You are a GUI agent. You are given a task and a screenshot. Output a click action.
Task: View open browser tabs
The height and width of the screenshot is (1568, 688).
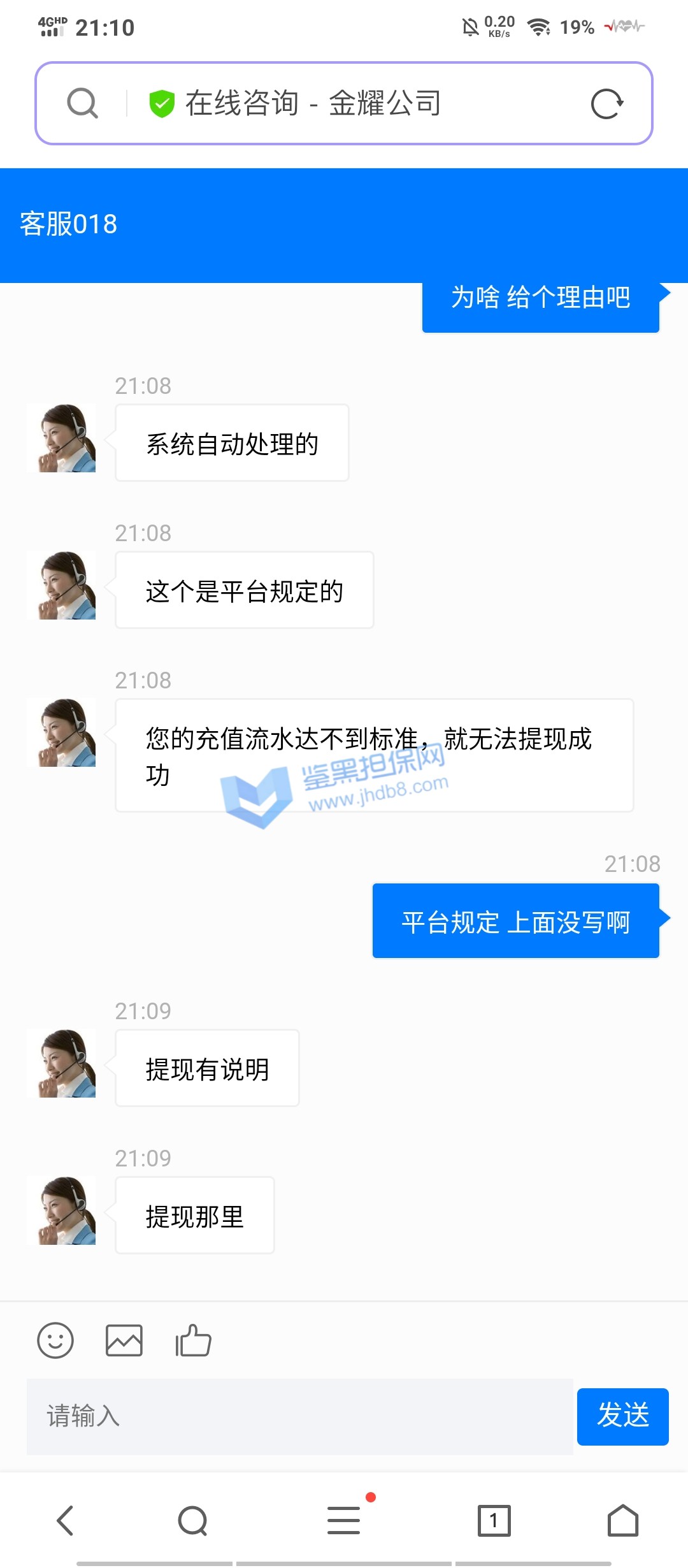click(494, 1521)
